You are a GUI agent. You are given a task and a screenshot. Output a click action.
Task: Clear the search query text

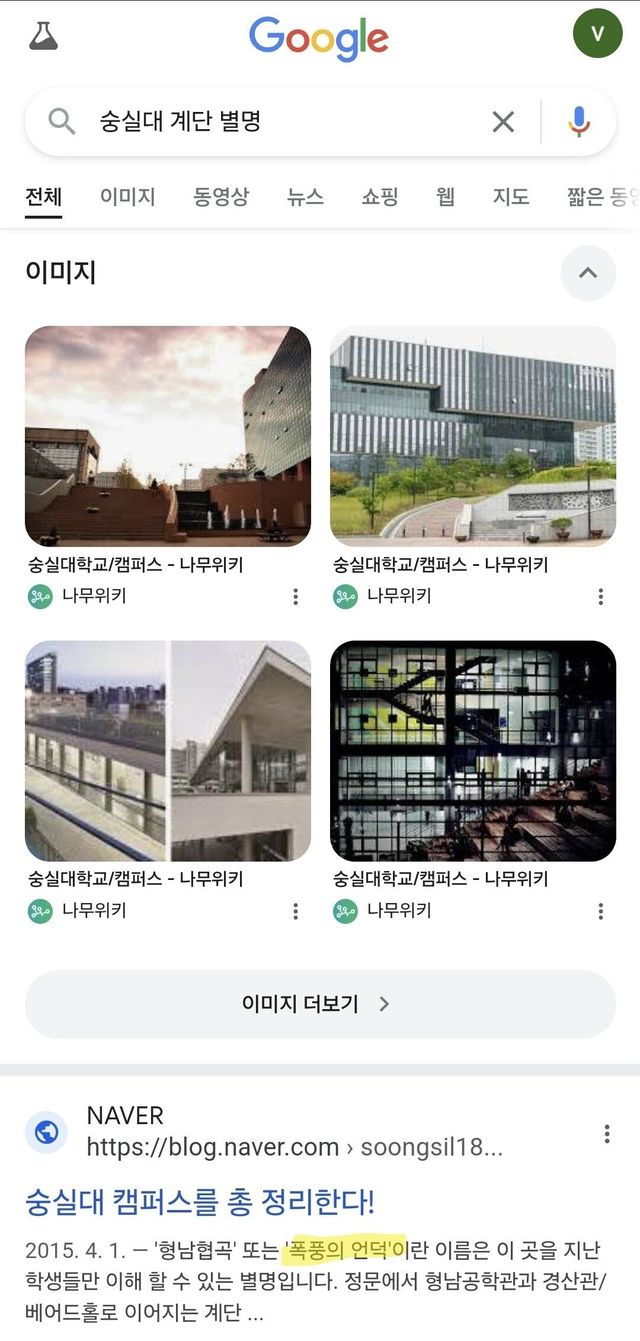tap(503, 122)
